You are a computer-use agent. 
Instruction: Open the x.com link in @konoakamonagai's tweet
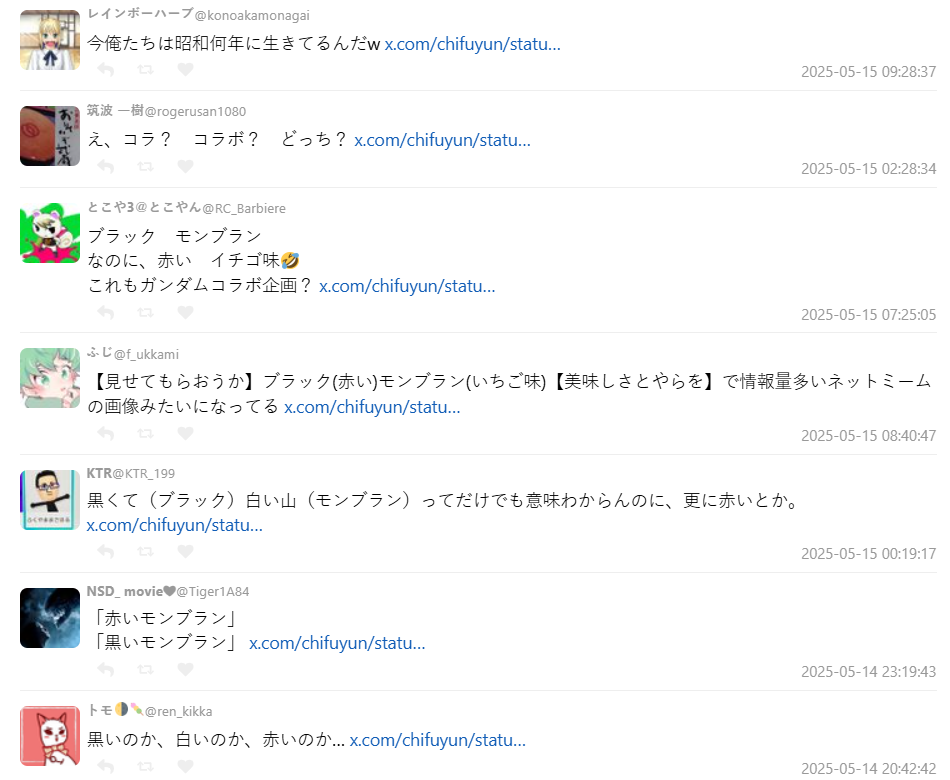point(472,45)
